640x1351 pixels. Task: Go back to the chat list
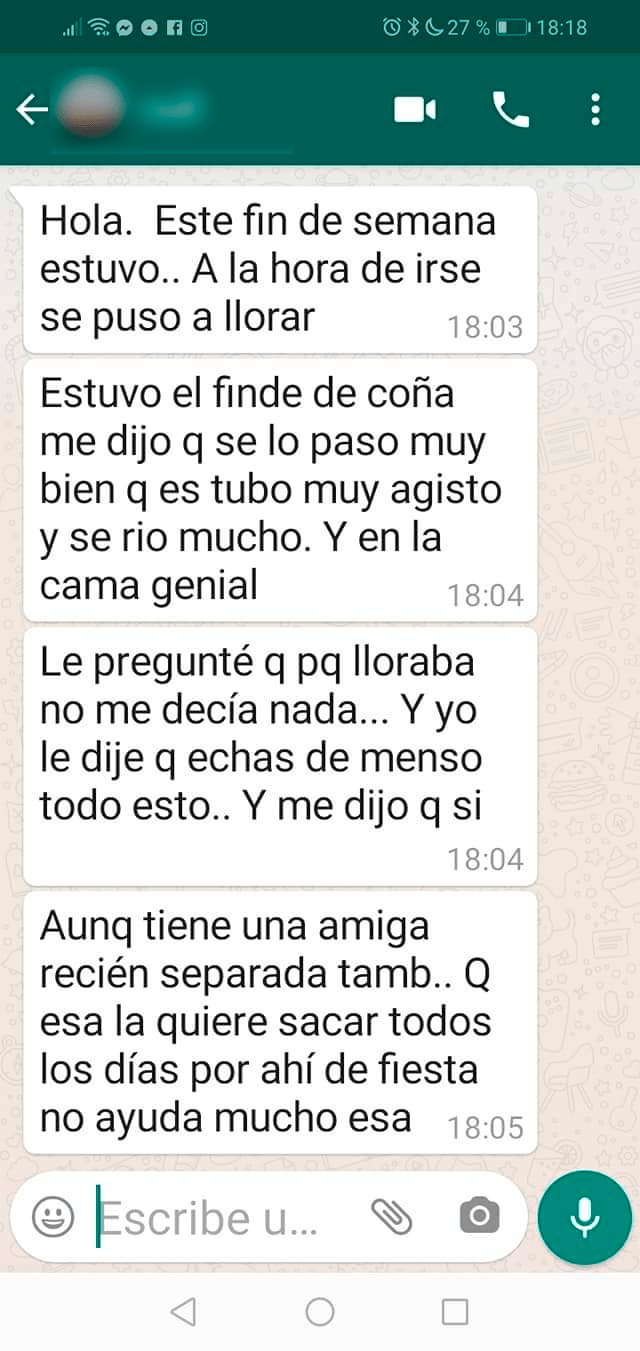[x=32, y=109]
